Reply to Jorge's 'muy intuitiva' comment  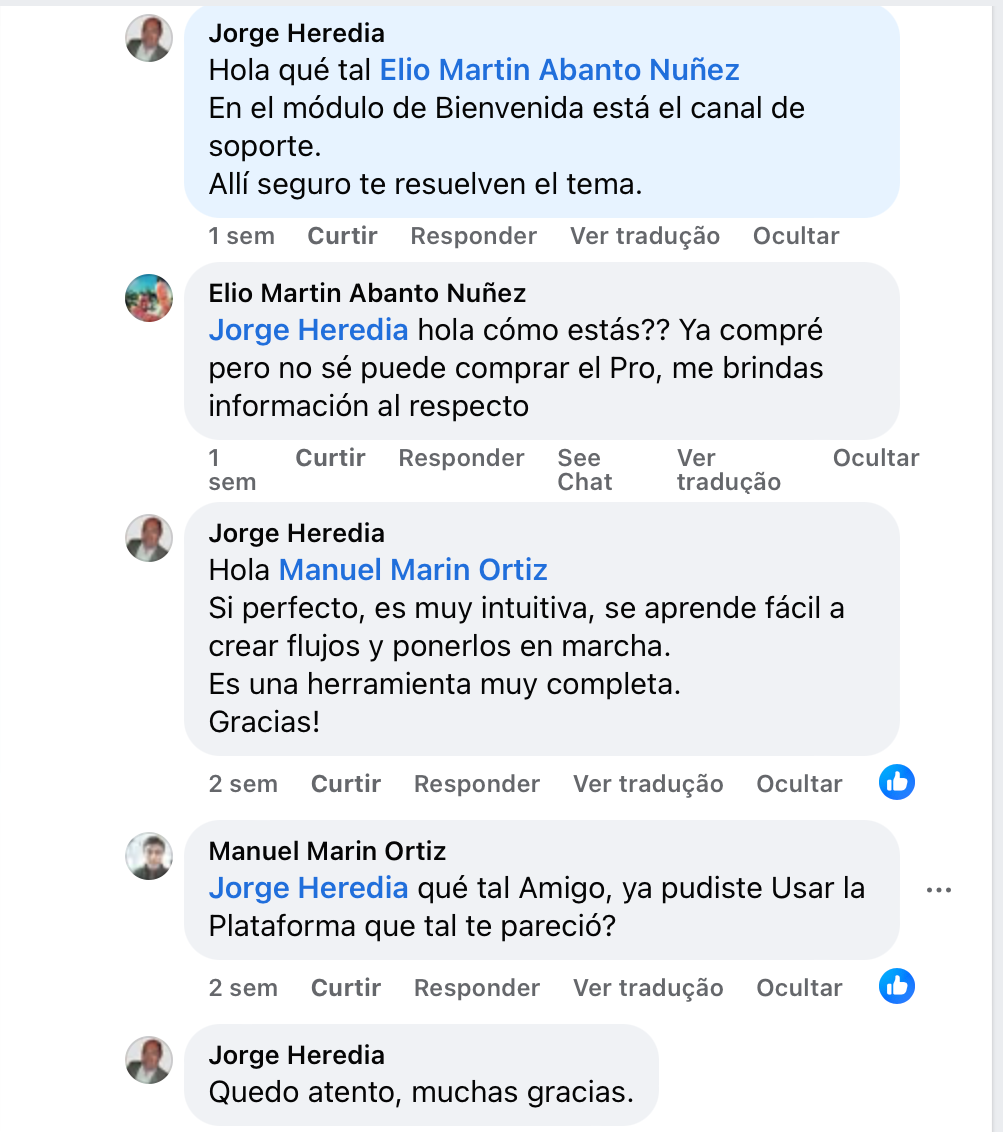pos(476,784)
